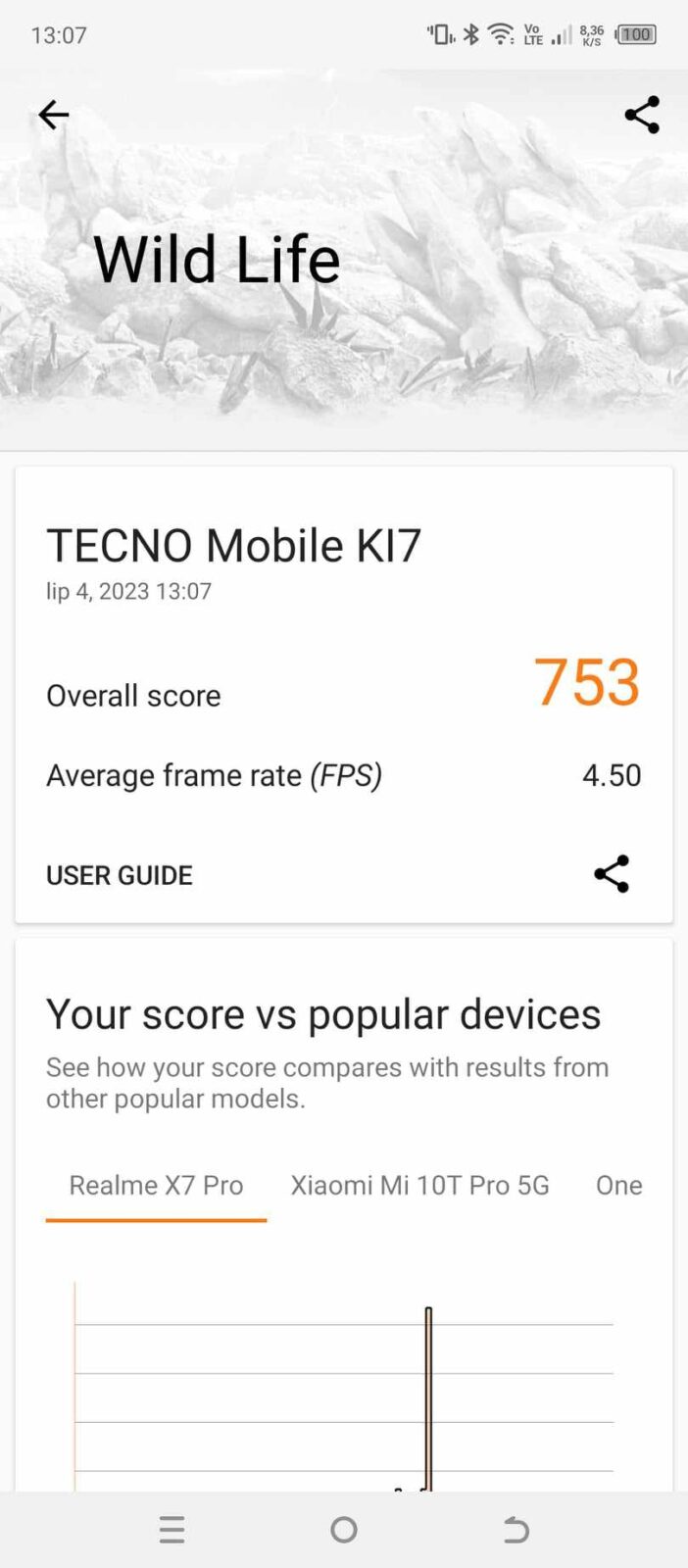The image size is (688, 1568).
Task: Open the USER GUIDE
Action: (x=120, y=875)
